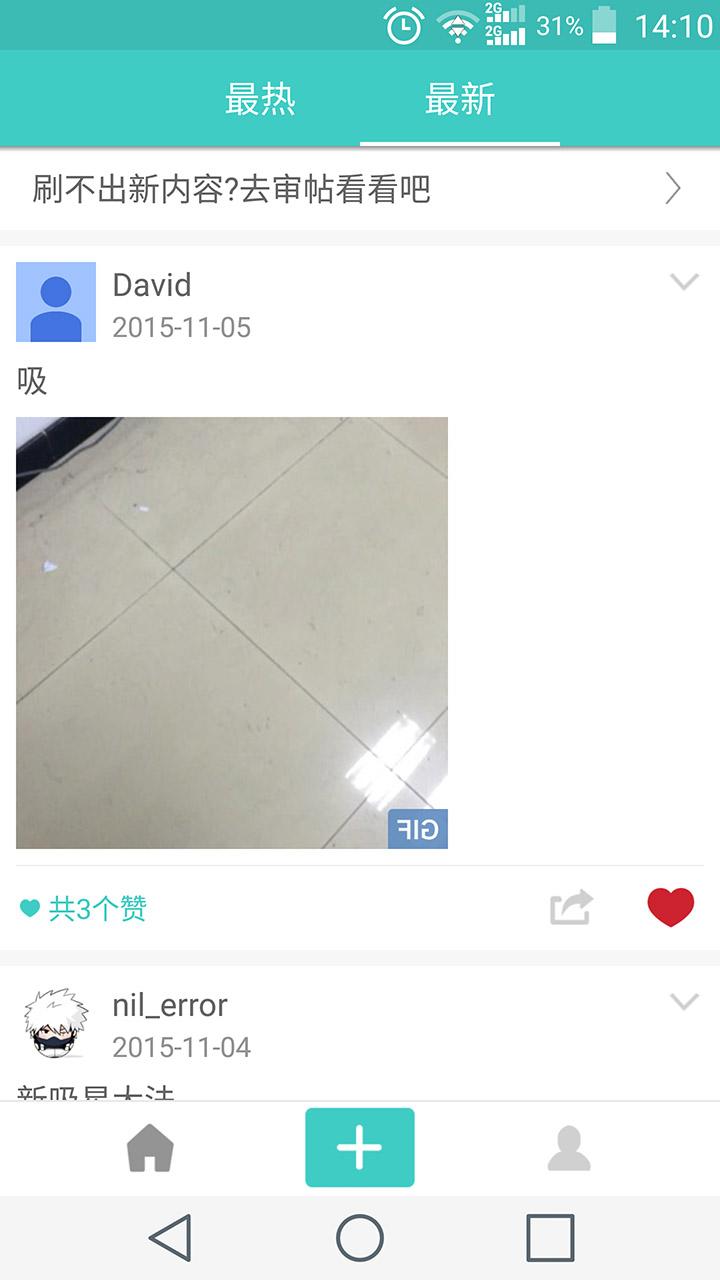Unlike David's post by tapping red heart
The height and width of the screenshot is (1280, 720).
coord(670,905)
